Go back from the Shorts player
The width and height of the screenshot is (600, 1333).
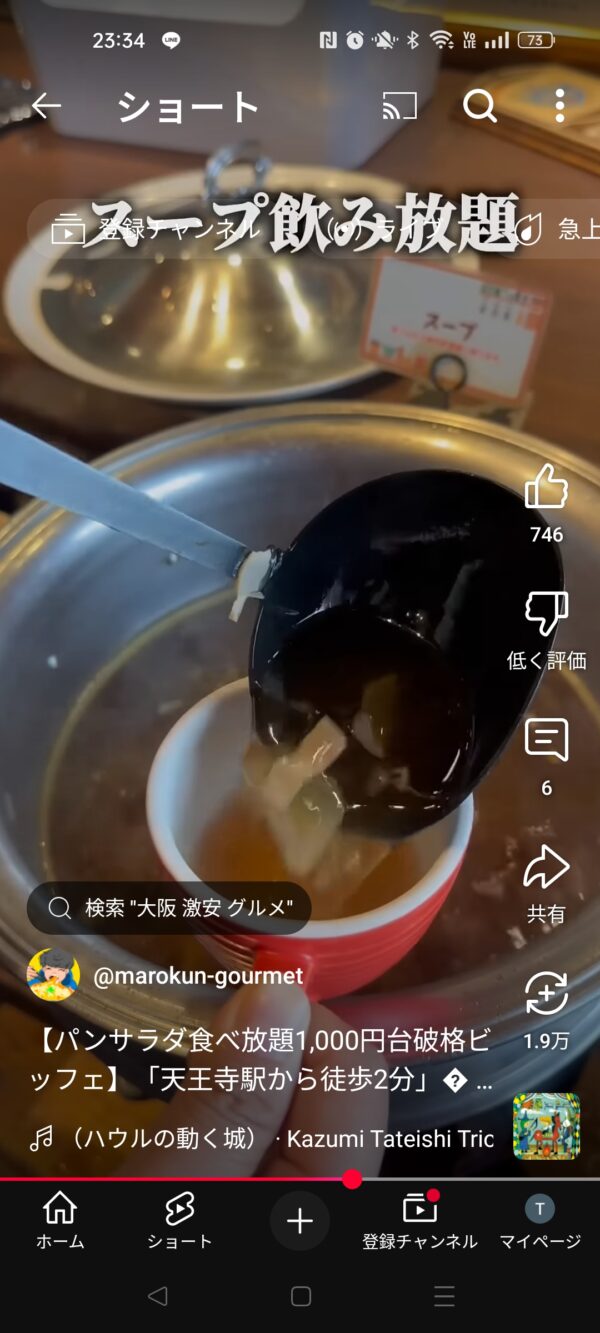click(x=46, y=105)
